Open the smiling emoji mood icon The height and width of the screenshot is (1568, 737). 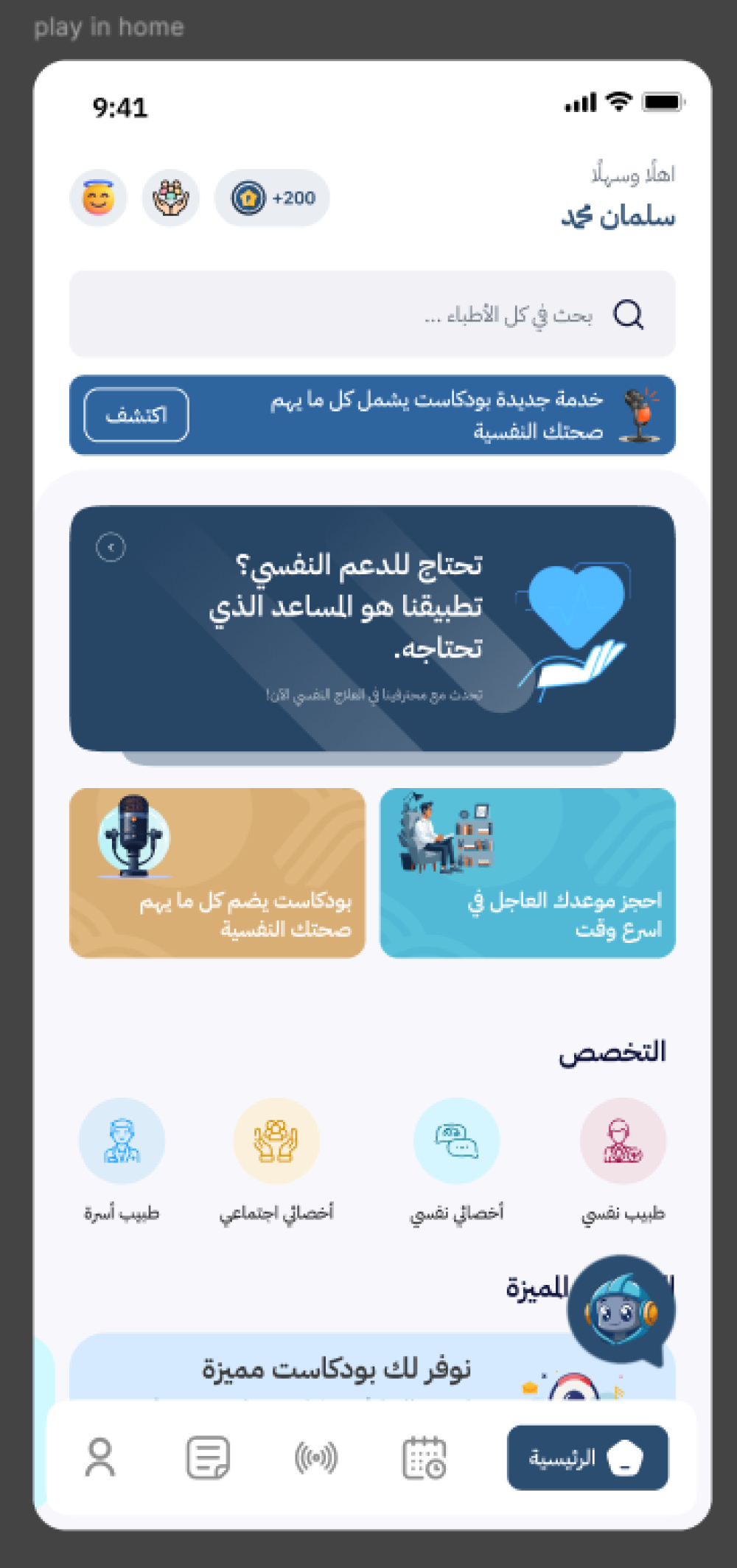point(98,198)
